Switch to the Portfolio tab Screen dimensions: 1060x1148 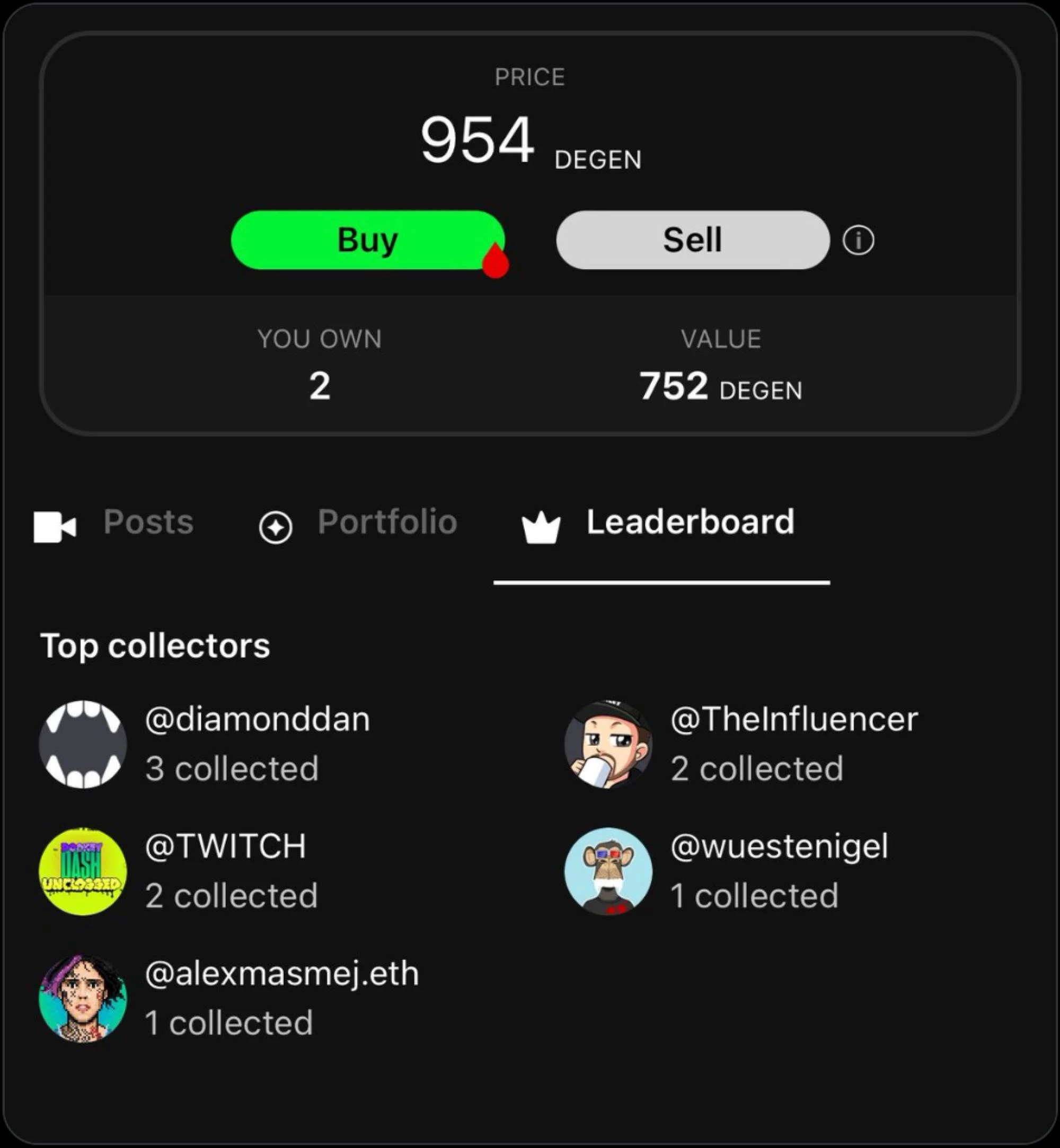358,523
